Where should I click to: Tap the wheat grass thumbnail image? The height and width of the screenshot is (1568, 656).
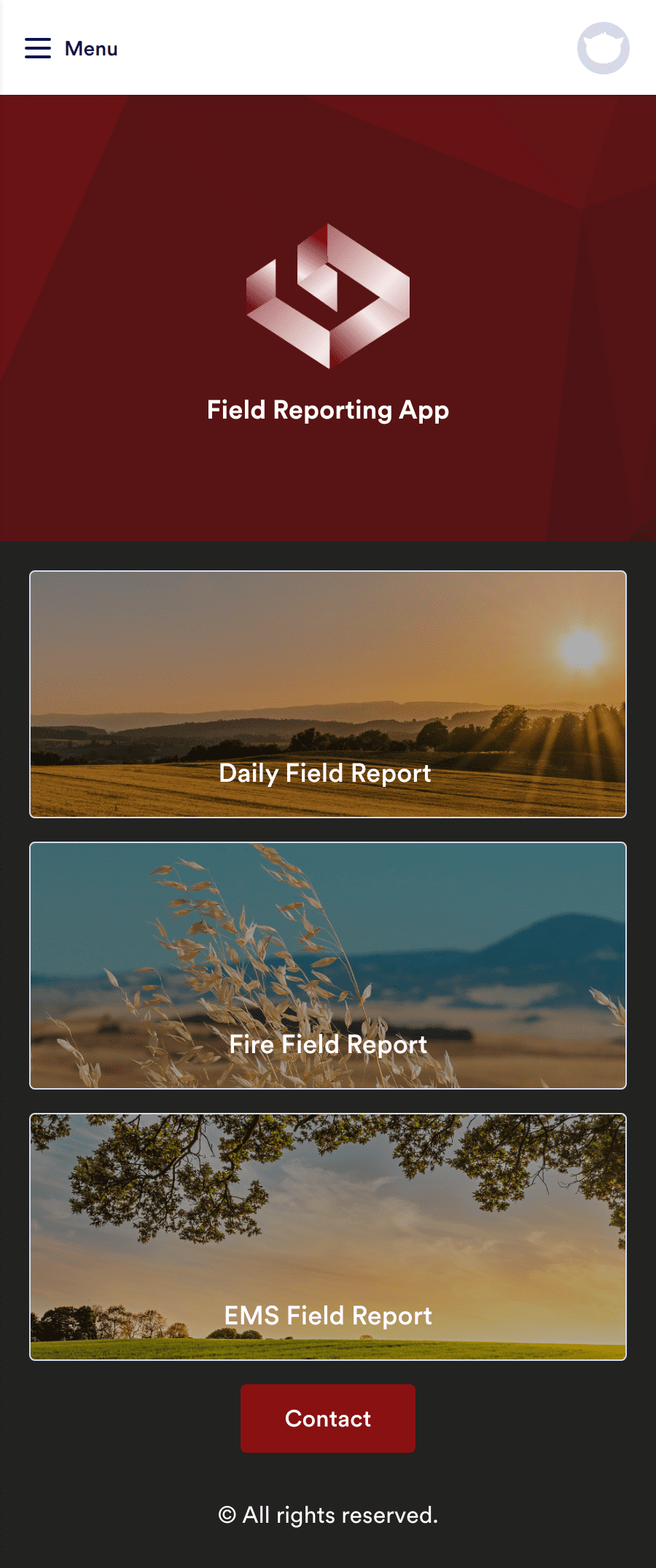tap(328, 941)
